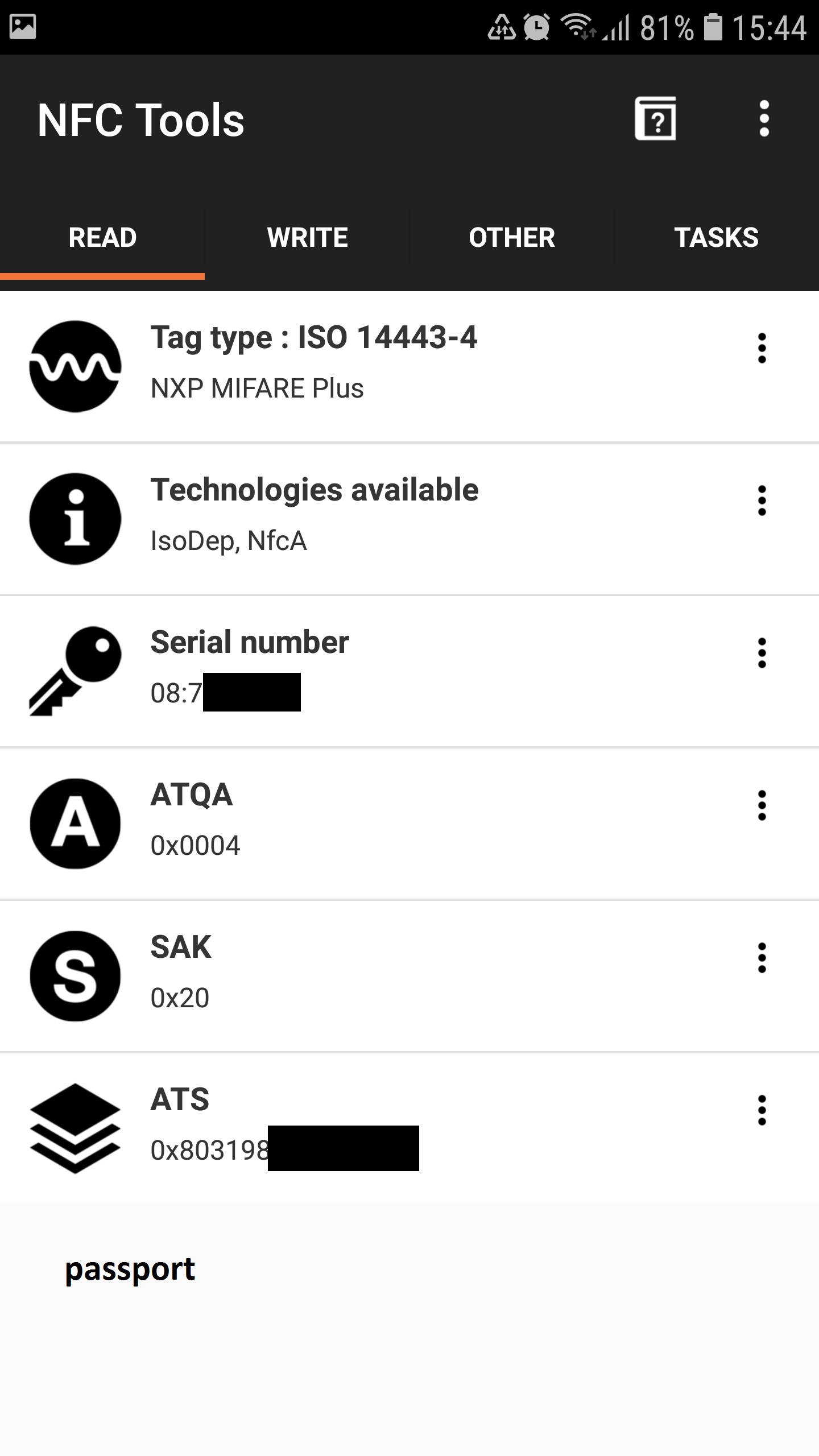
Task: Open the help icon in the app bar
Action: 655,118
